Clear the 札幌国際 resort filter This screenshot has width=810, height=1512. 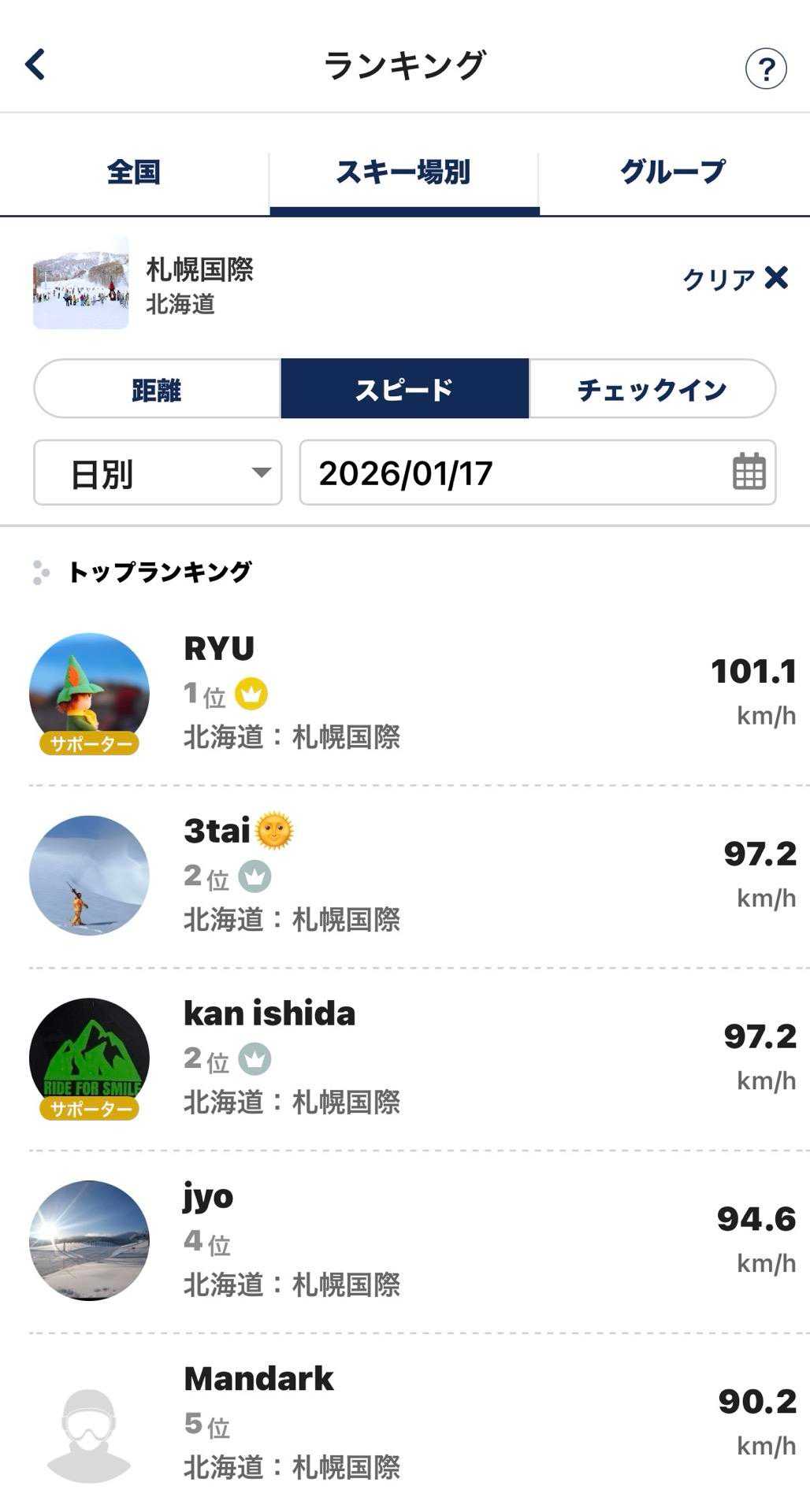[734, 279]
